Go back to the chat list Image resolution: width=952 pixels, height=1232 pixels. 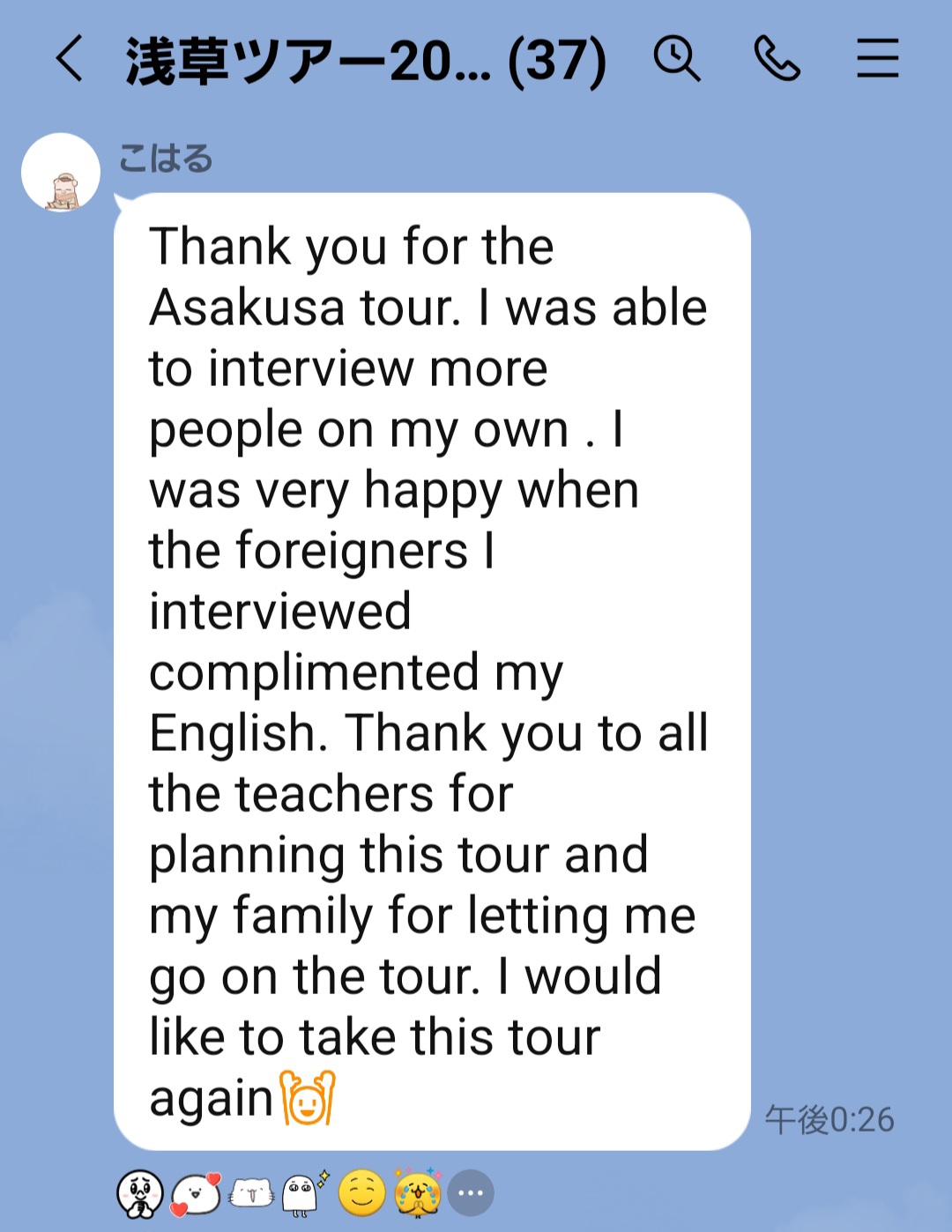click(x=69, y=60)
